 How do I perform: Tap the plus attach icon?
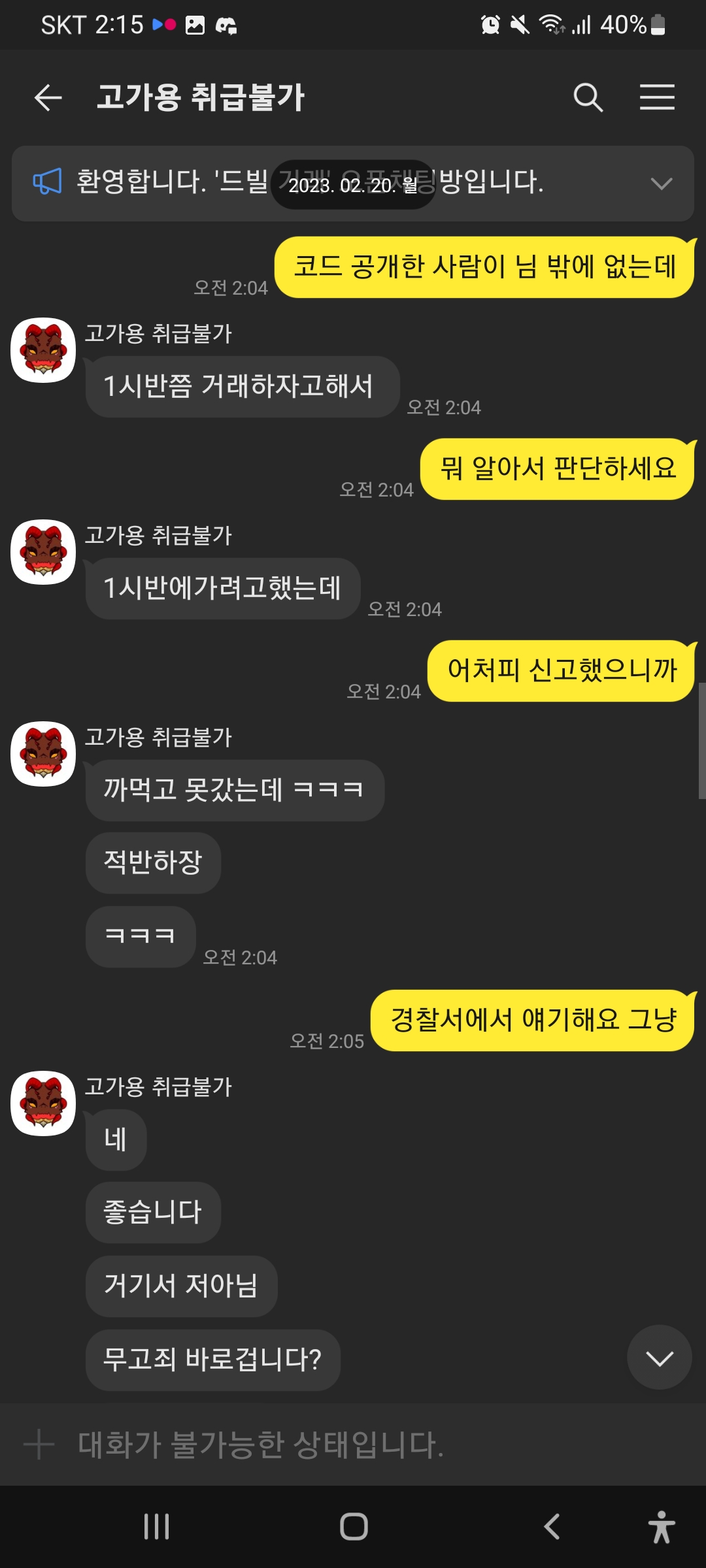tap(39, 1445)
